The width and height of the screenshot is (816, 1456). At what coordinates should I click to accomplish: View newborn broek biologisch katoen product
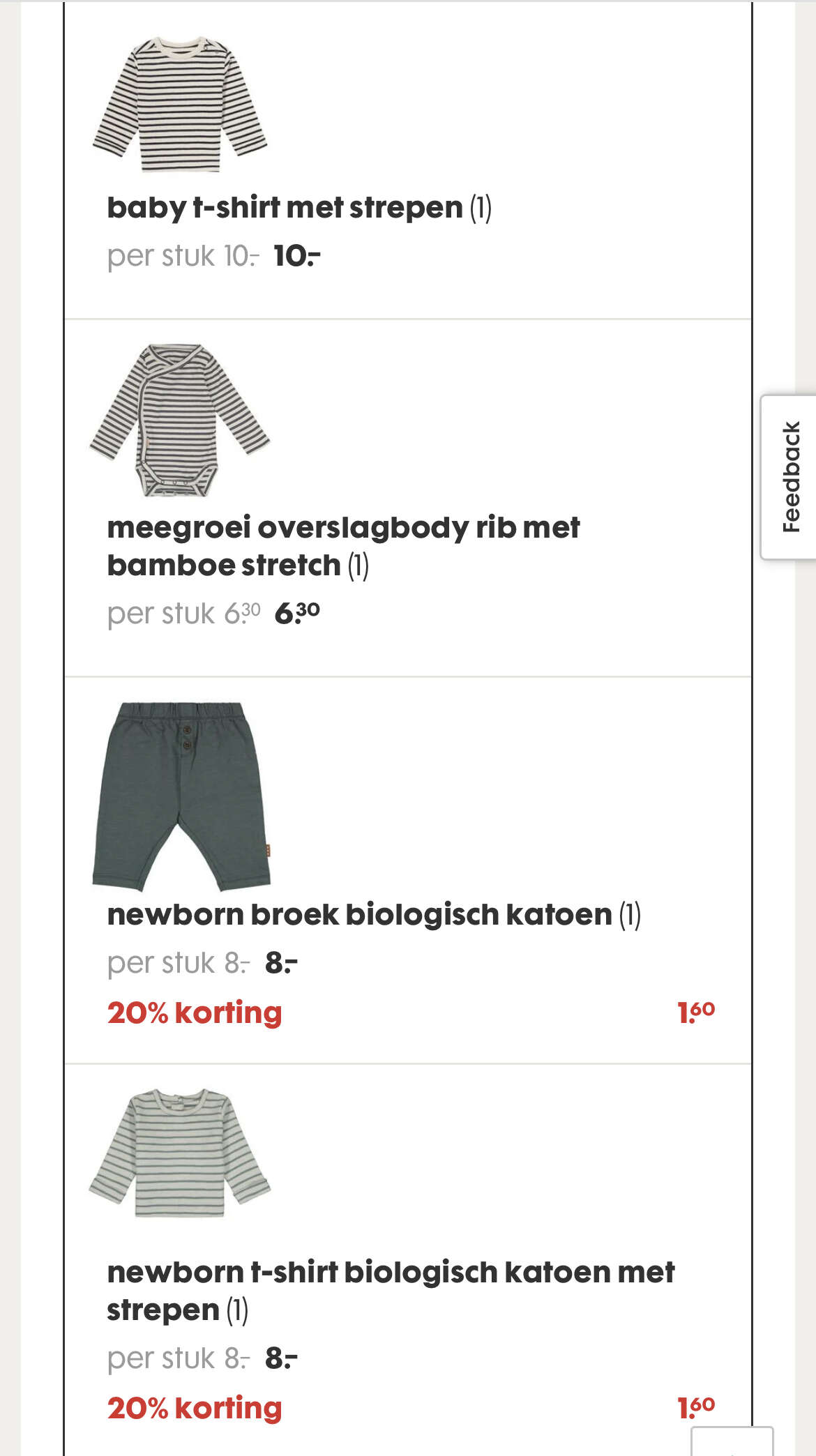tap(359, 914)
